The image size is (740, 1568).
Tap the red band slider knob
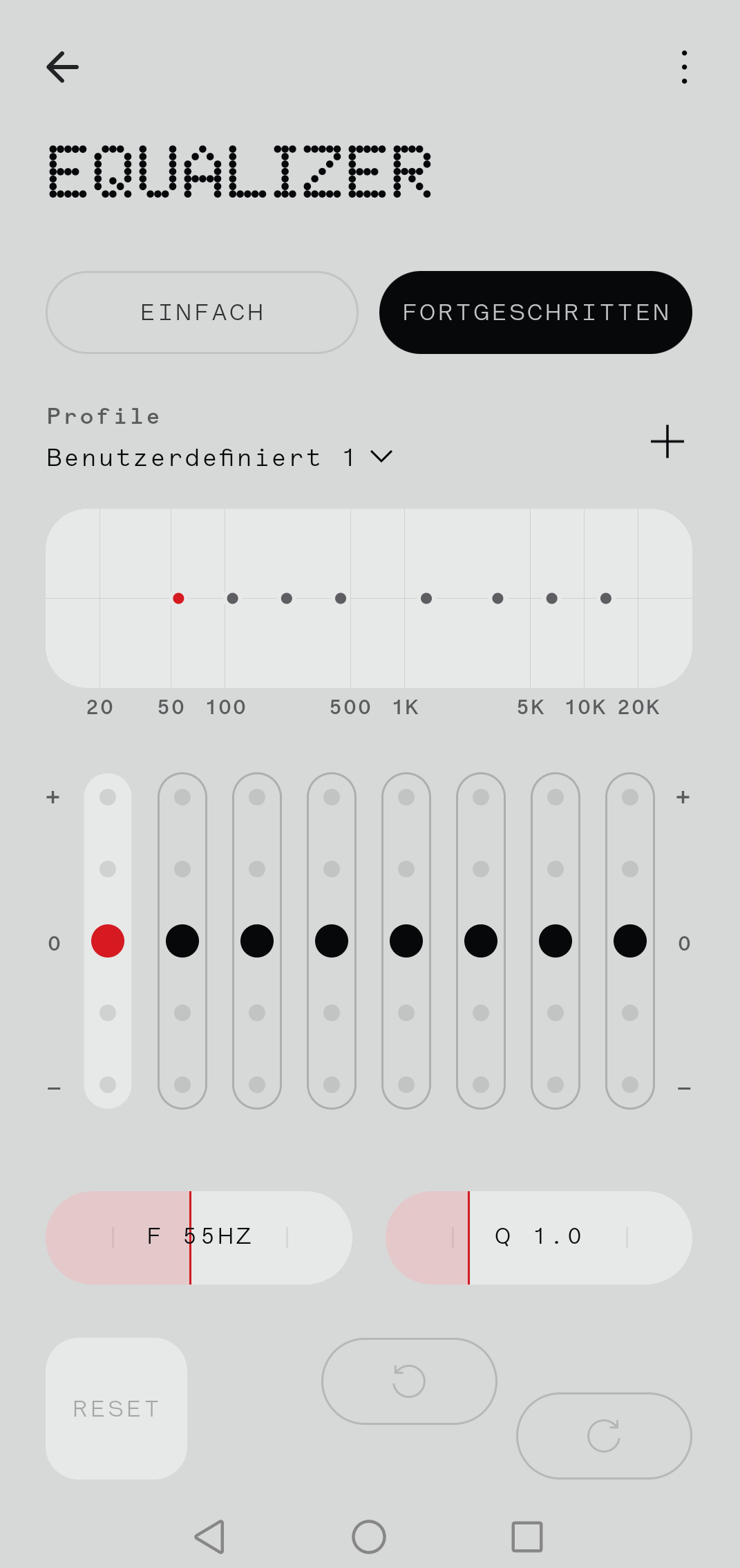[x=108, y=941]
